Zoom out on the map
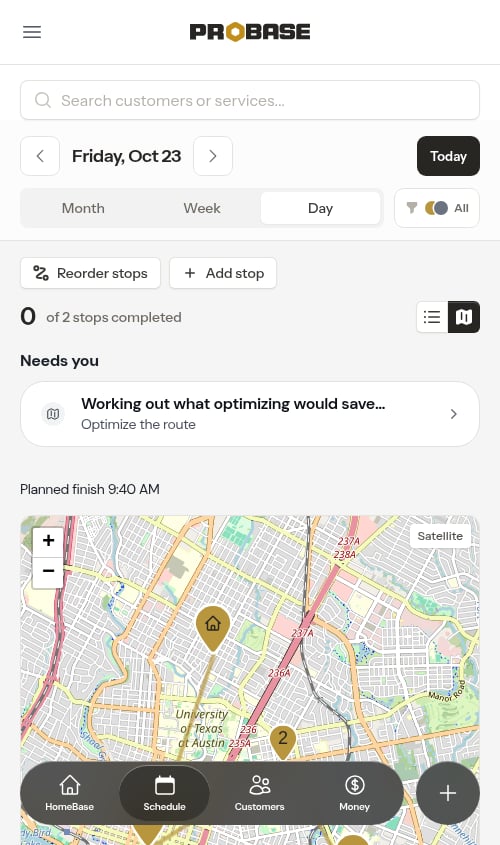 [x=48, y=571]
